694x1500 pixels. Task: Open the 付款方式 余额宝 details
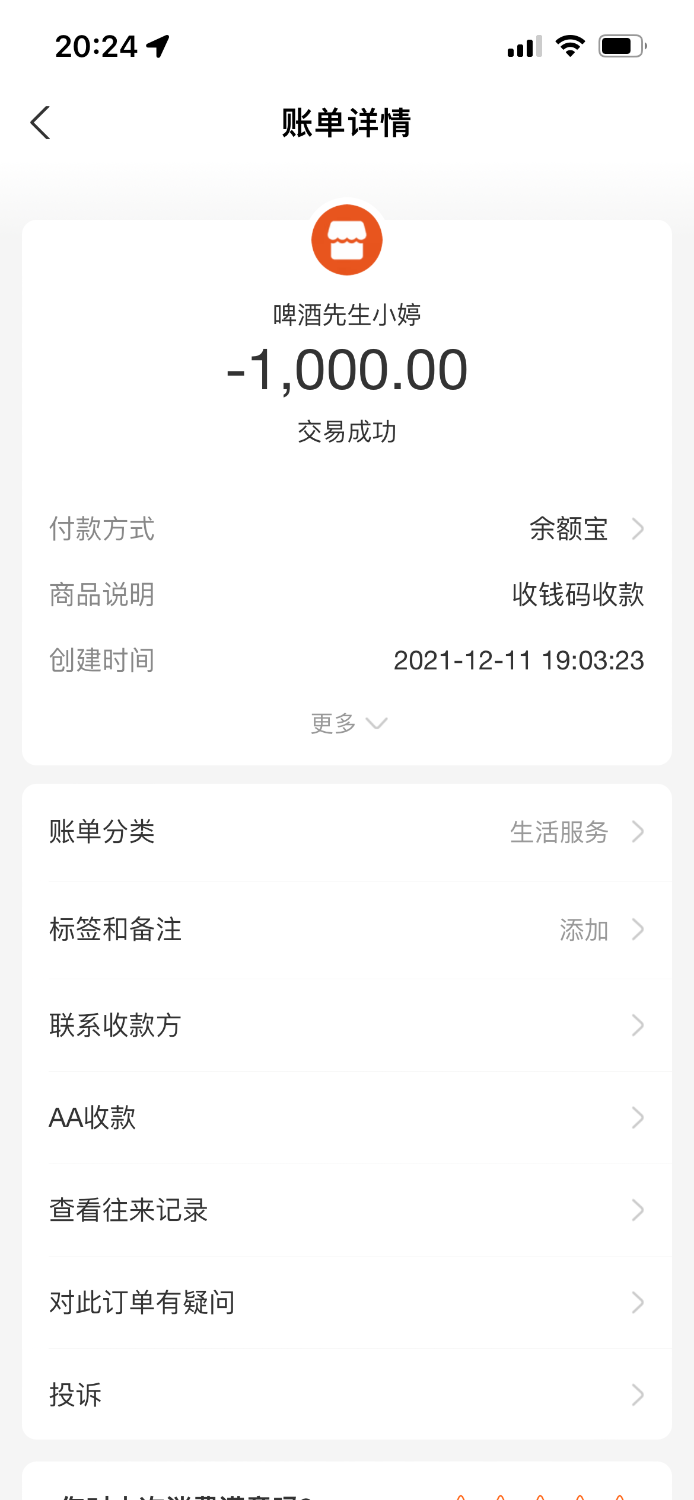click(585, 529)
